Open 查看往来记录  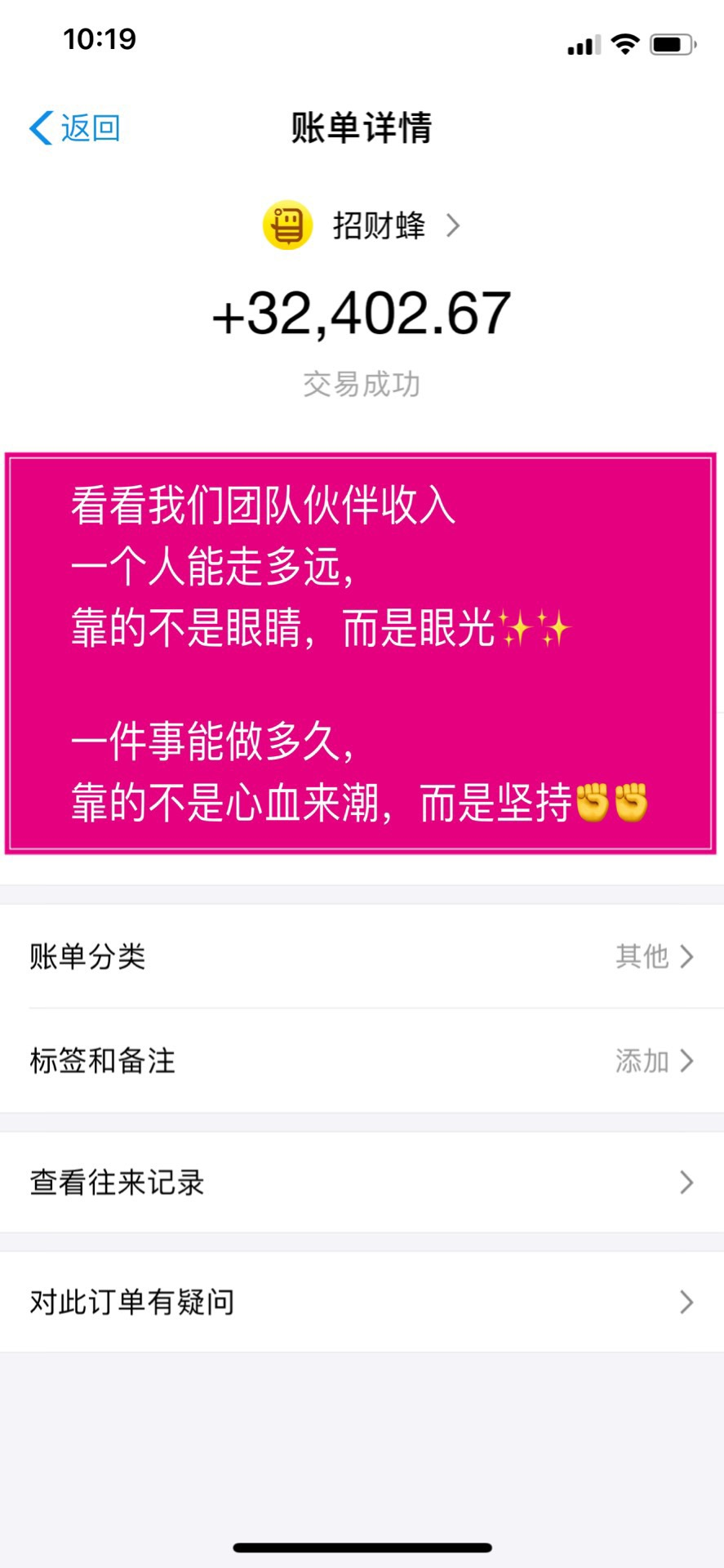pyautogui.click(x=362, y=1183)
